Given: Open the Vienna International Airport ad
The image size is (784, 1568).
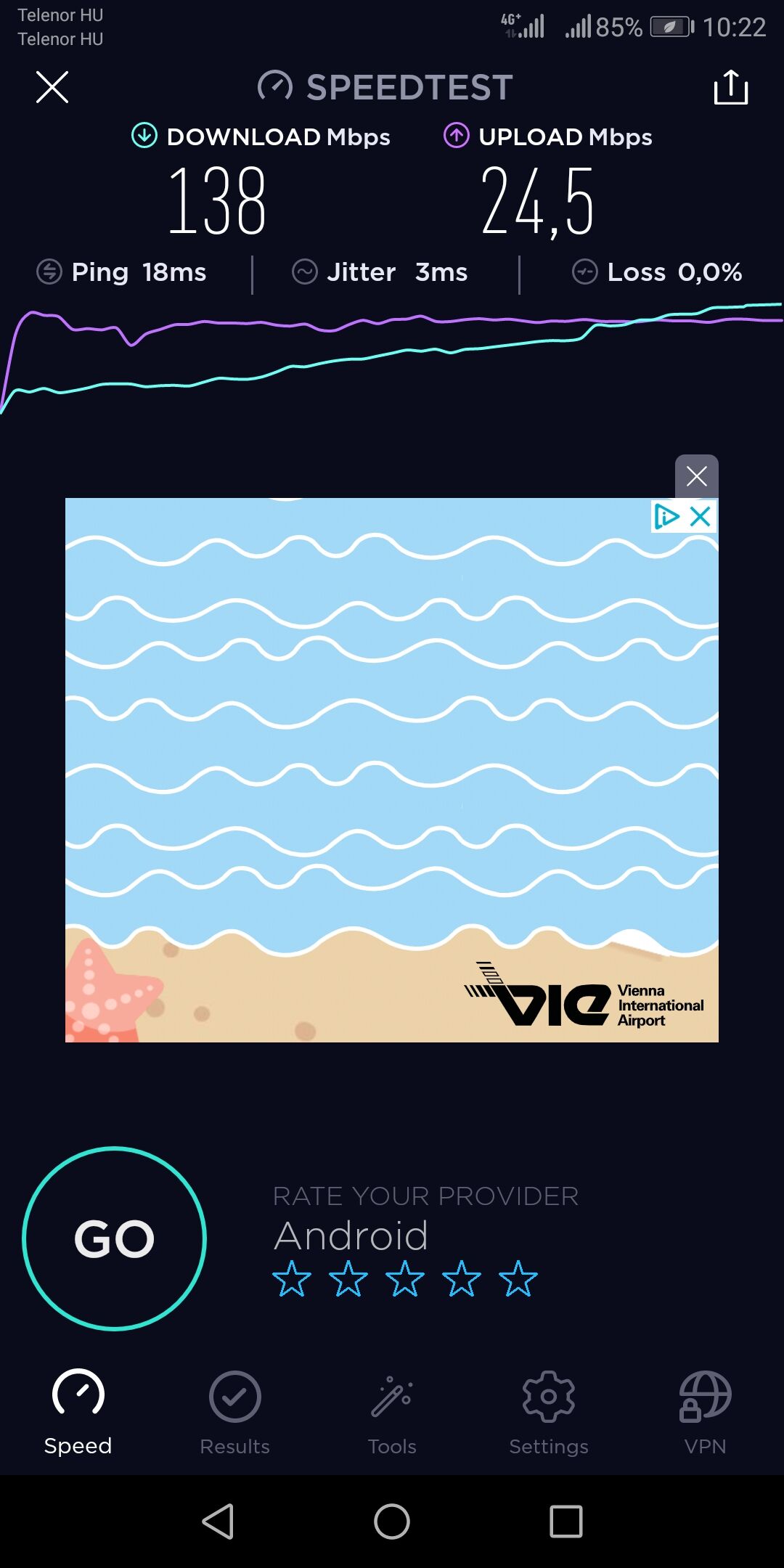Looking at the screenshot, I should click(x=392, y=769).
